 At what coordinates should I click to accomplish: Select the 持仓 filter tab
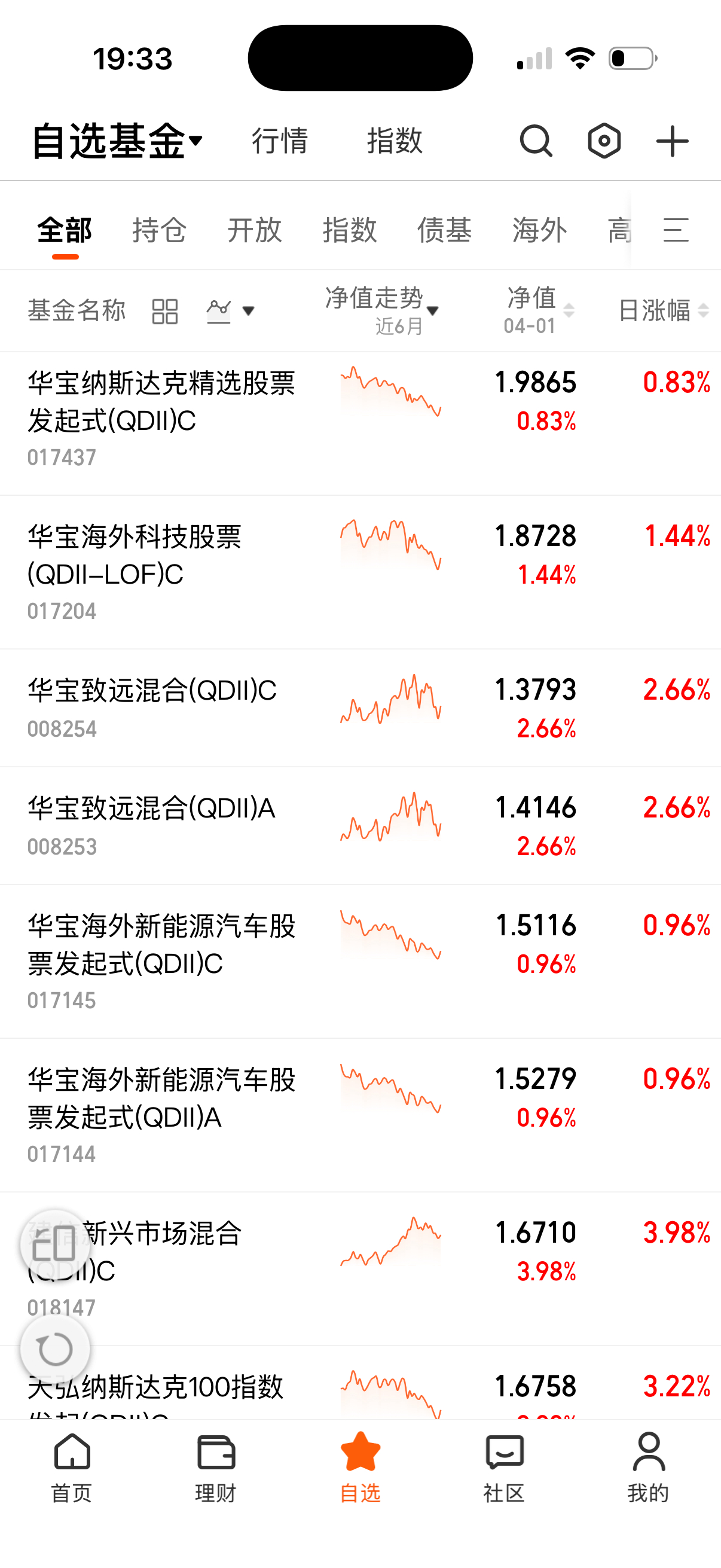(160, 230)
